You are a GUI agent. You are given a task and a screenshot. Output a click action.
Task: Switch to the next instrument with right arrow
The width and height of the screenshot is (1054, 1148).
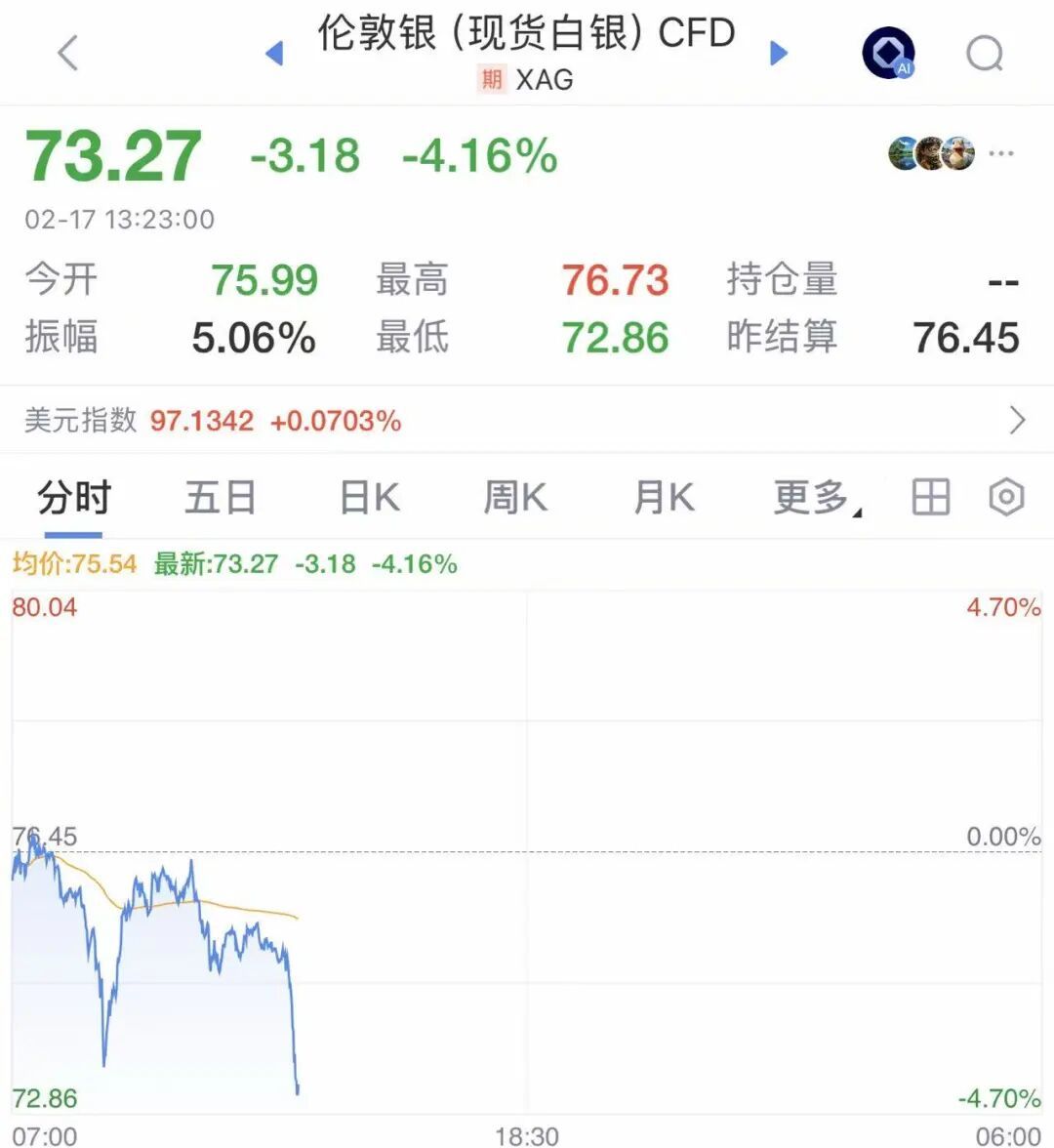click(778, 53)
